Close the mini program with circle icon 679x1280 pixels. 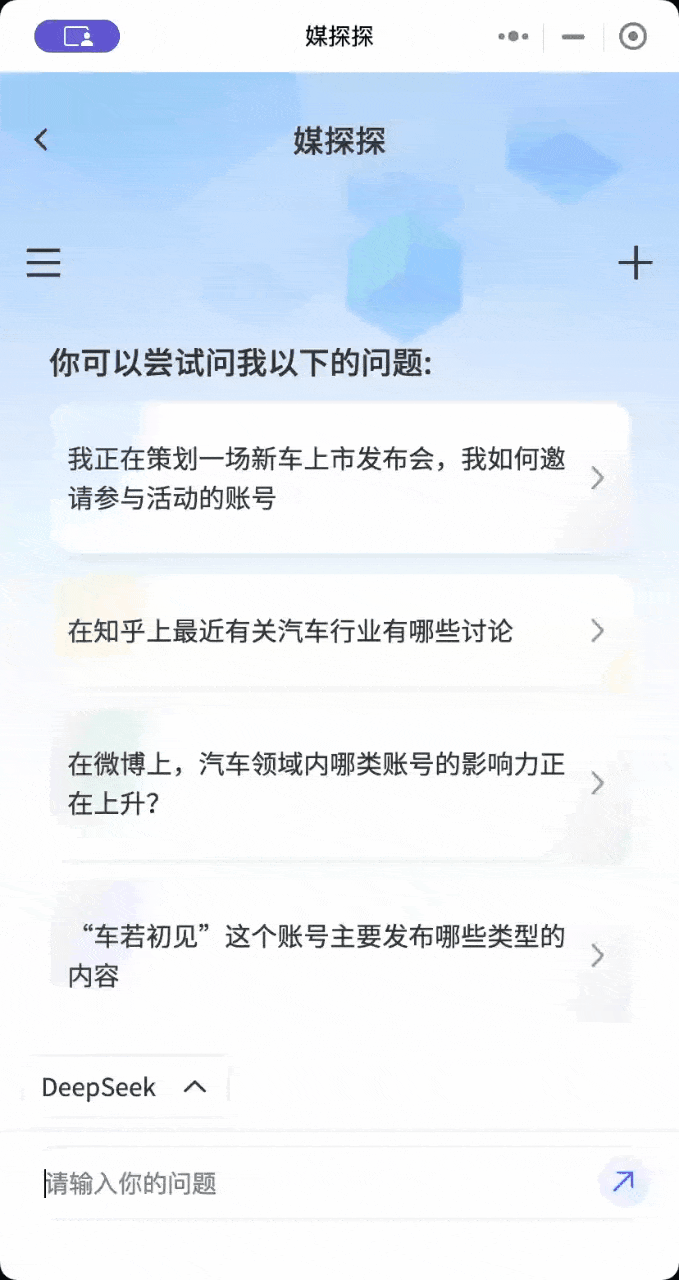pos(633,37)
